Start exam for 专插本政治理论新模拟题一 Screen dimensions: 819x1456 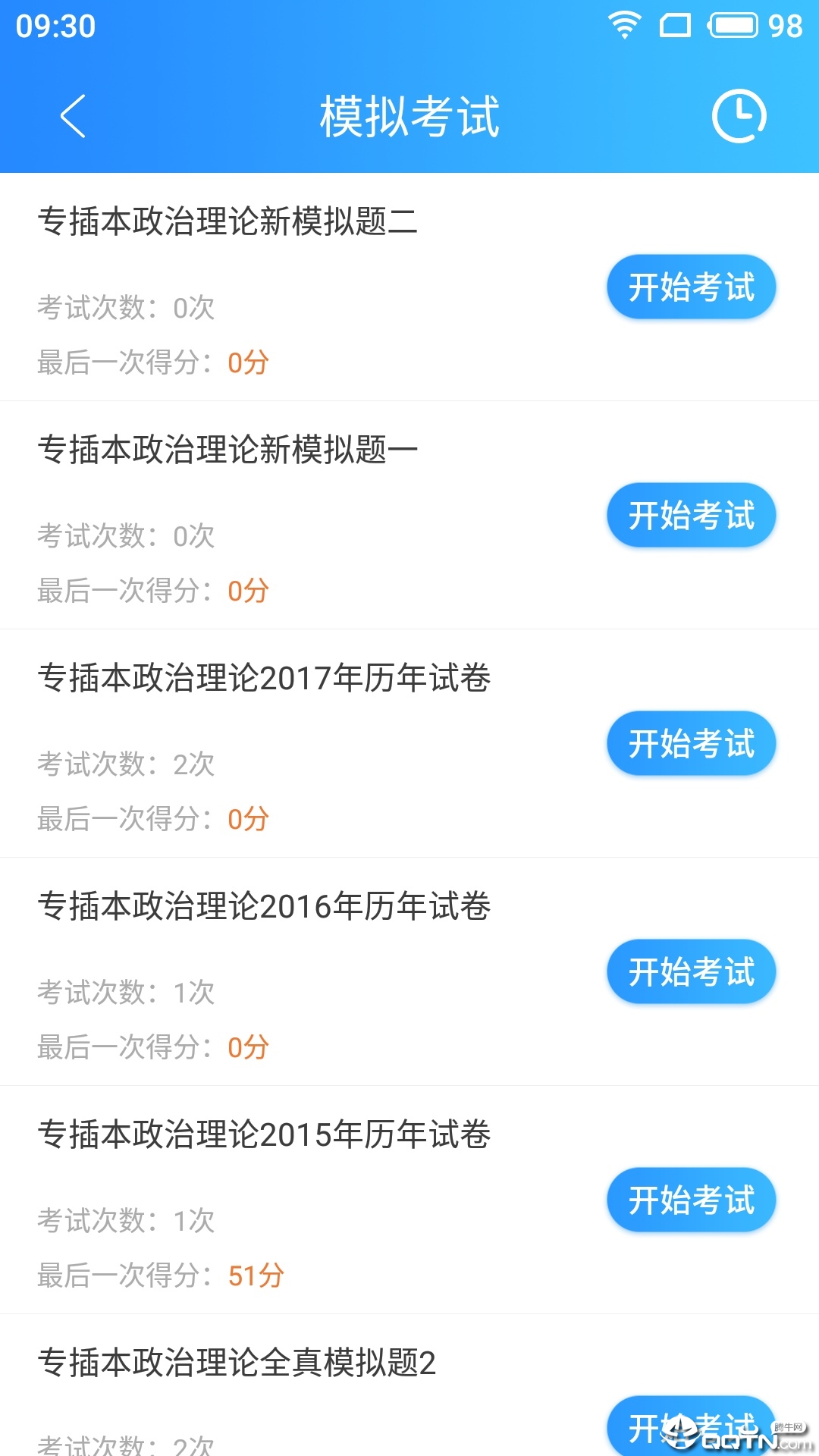point(691,515)
